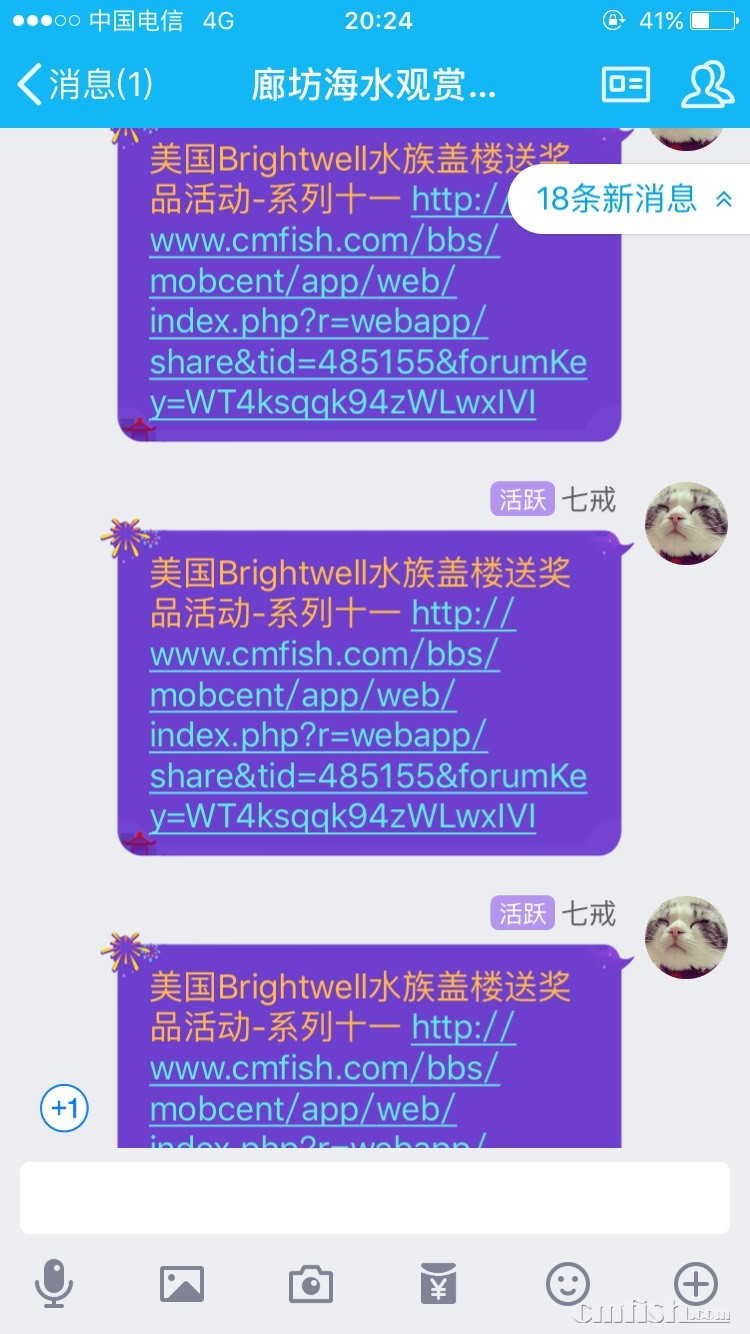The height and width of the screenshot is (1334, 750).
Task: Tap the +1 repeat message button
Action: tap(64, 1108)
